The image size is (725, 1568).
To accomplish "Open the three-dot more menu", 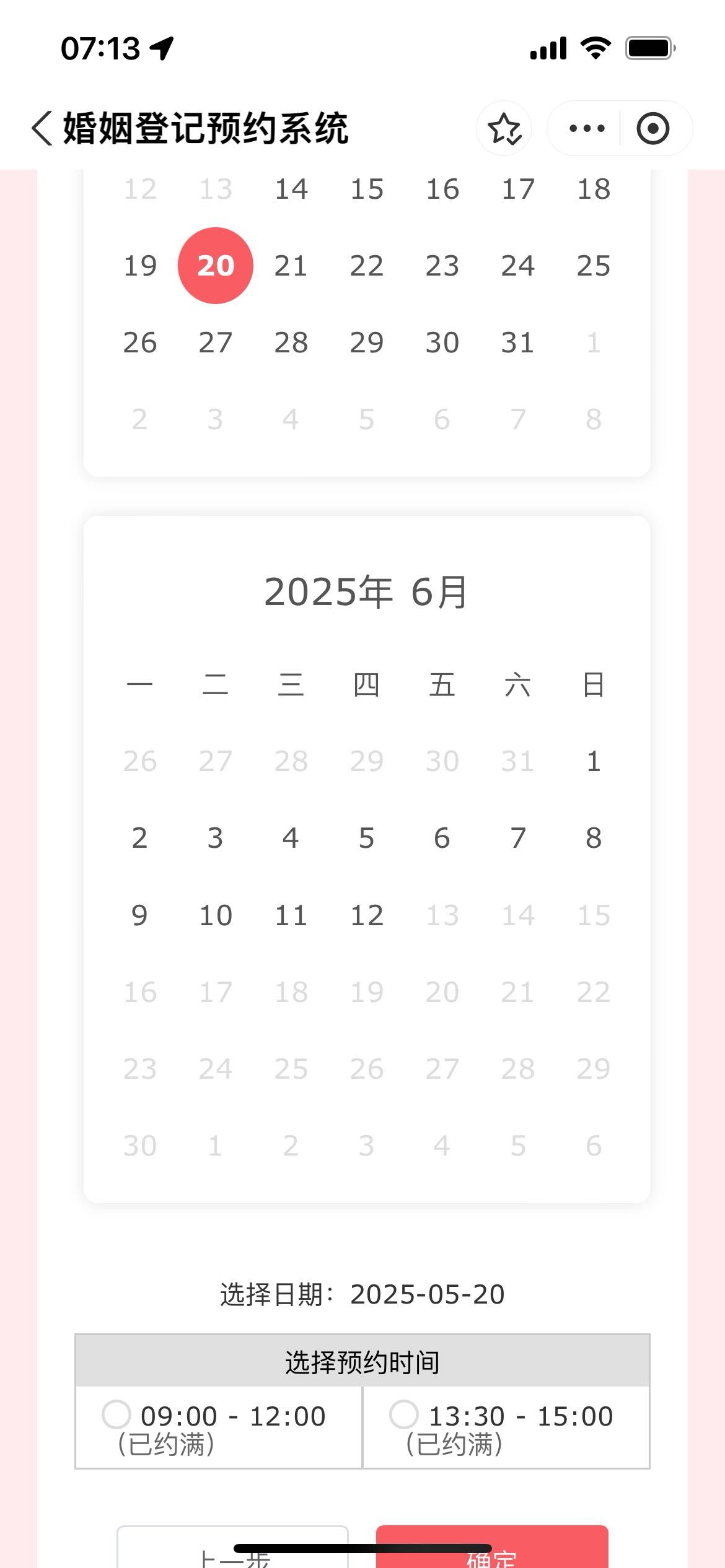I will (x=586, y=129).
